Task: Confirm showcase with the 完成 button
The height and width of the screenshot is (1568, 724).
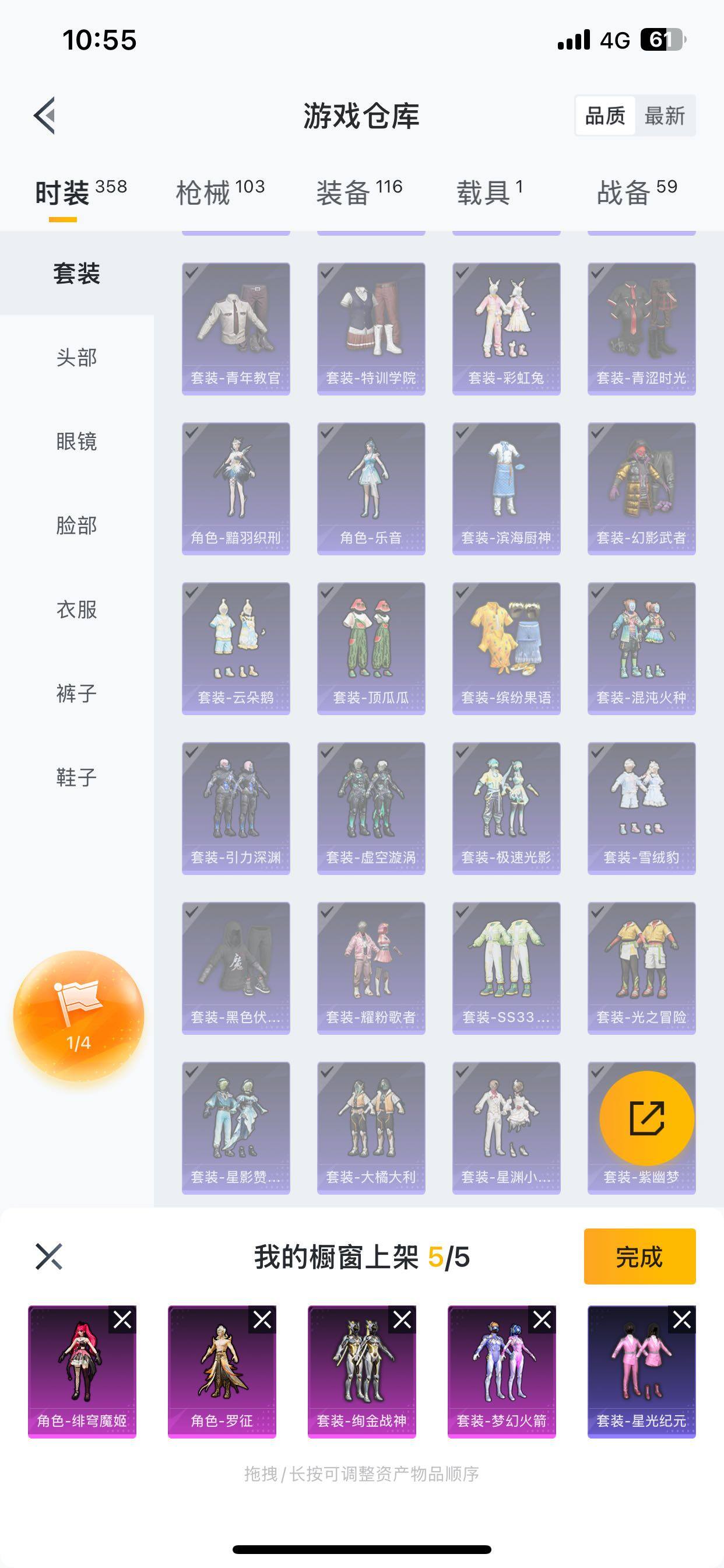Action: click(x=639, y=1256)
